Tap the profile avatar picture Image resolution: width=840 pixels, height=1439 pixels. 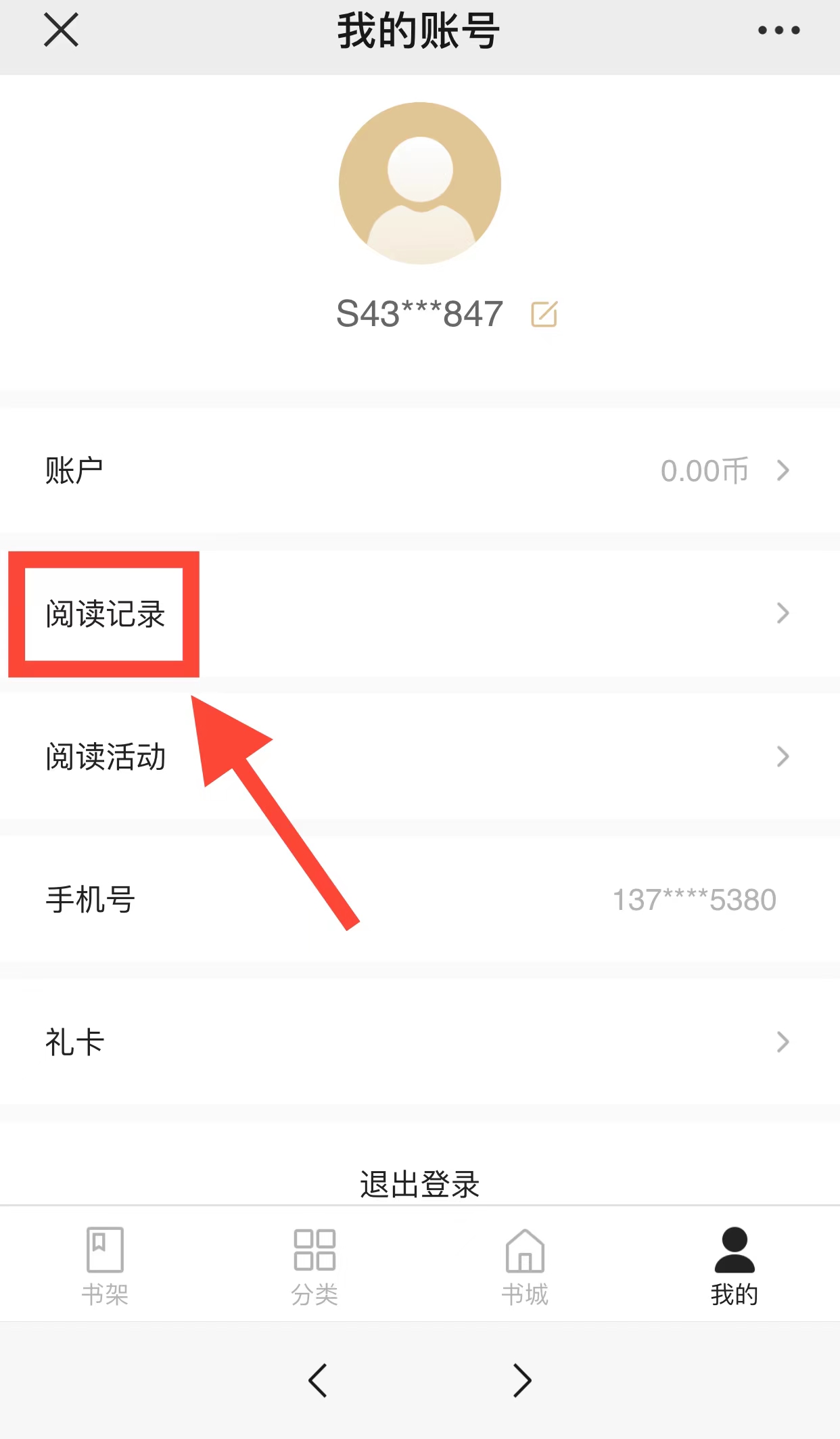pos(420,183)
